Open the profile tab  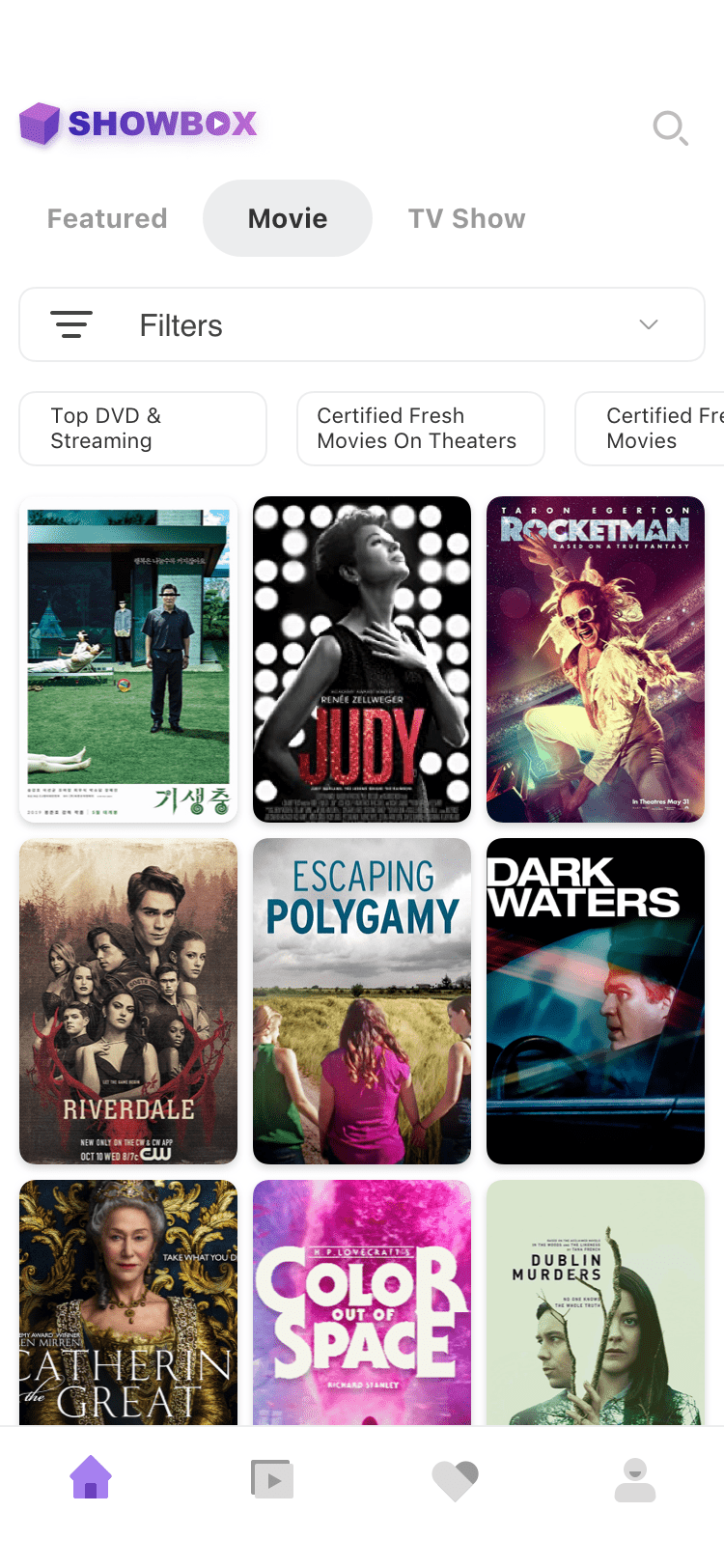[635, 1478]
